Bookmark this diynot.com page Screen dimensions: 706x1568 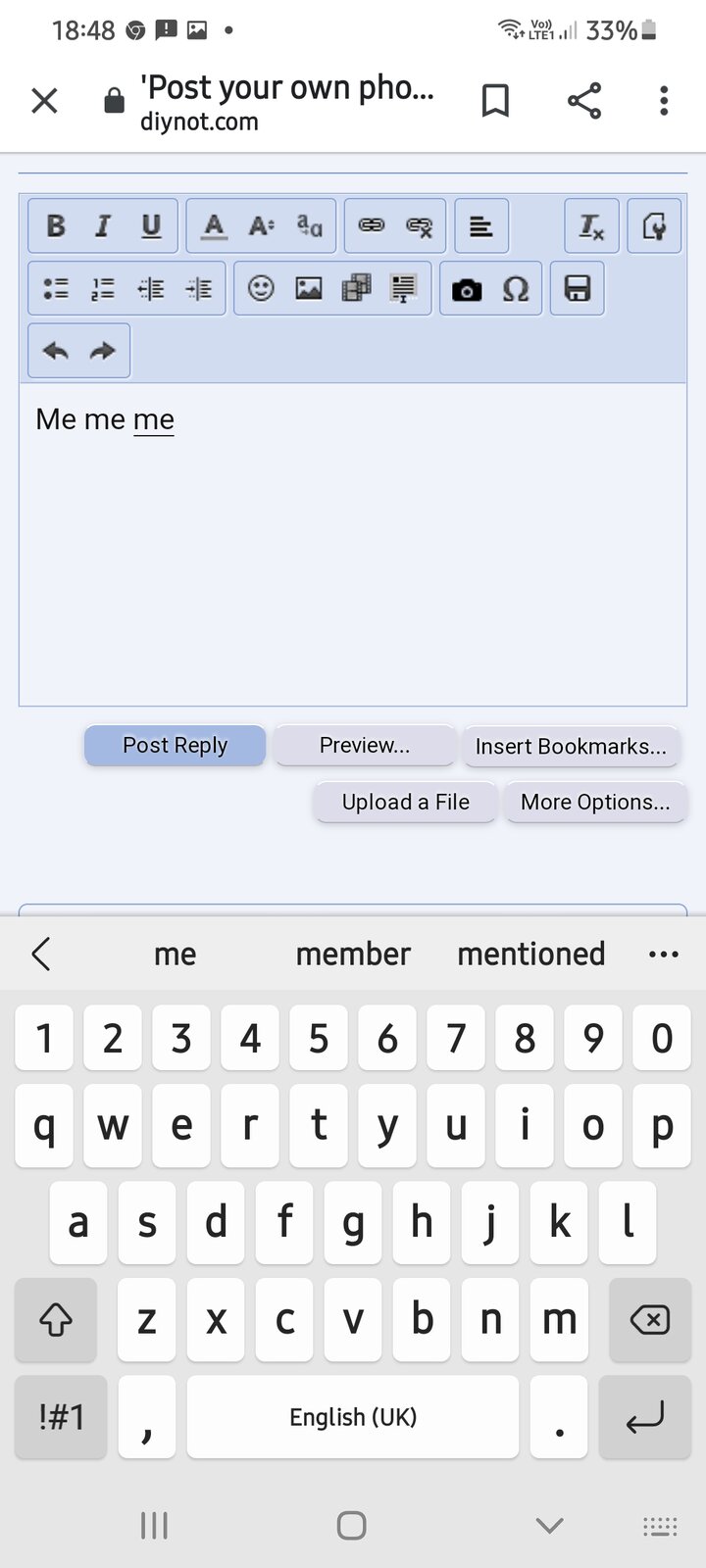(x=495, y=100)
